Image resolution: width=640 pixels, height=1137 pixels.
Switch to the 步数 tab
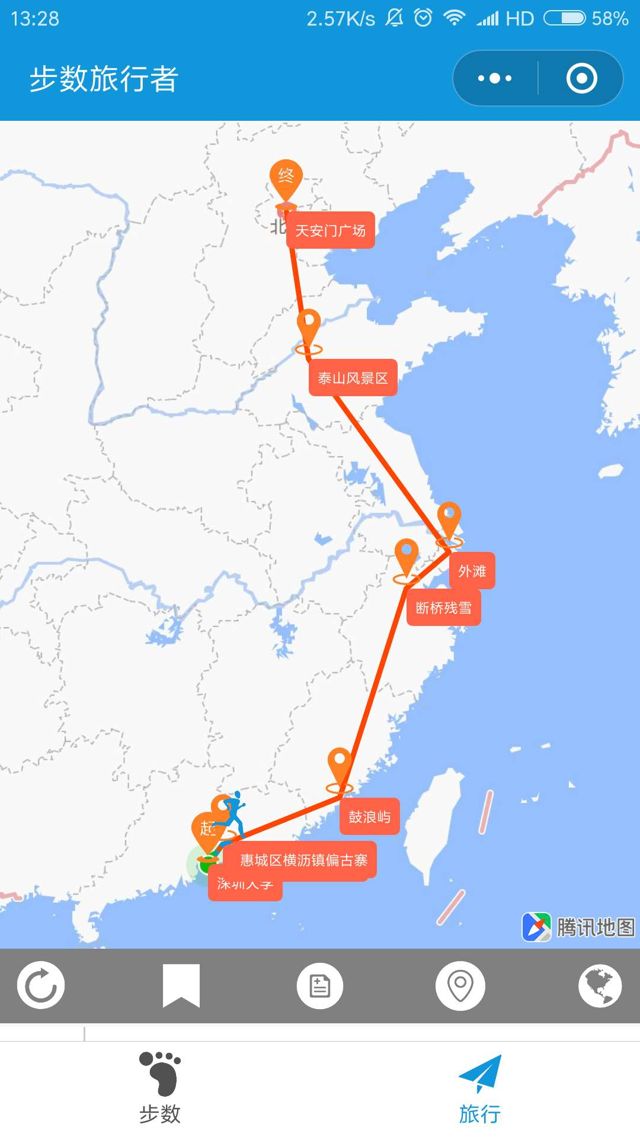(x=159, y=1087)
